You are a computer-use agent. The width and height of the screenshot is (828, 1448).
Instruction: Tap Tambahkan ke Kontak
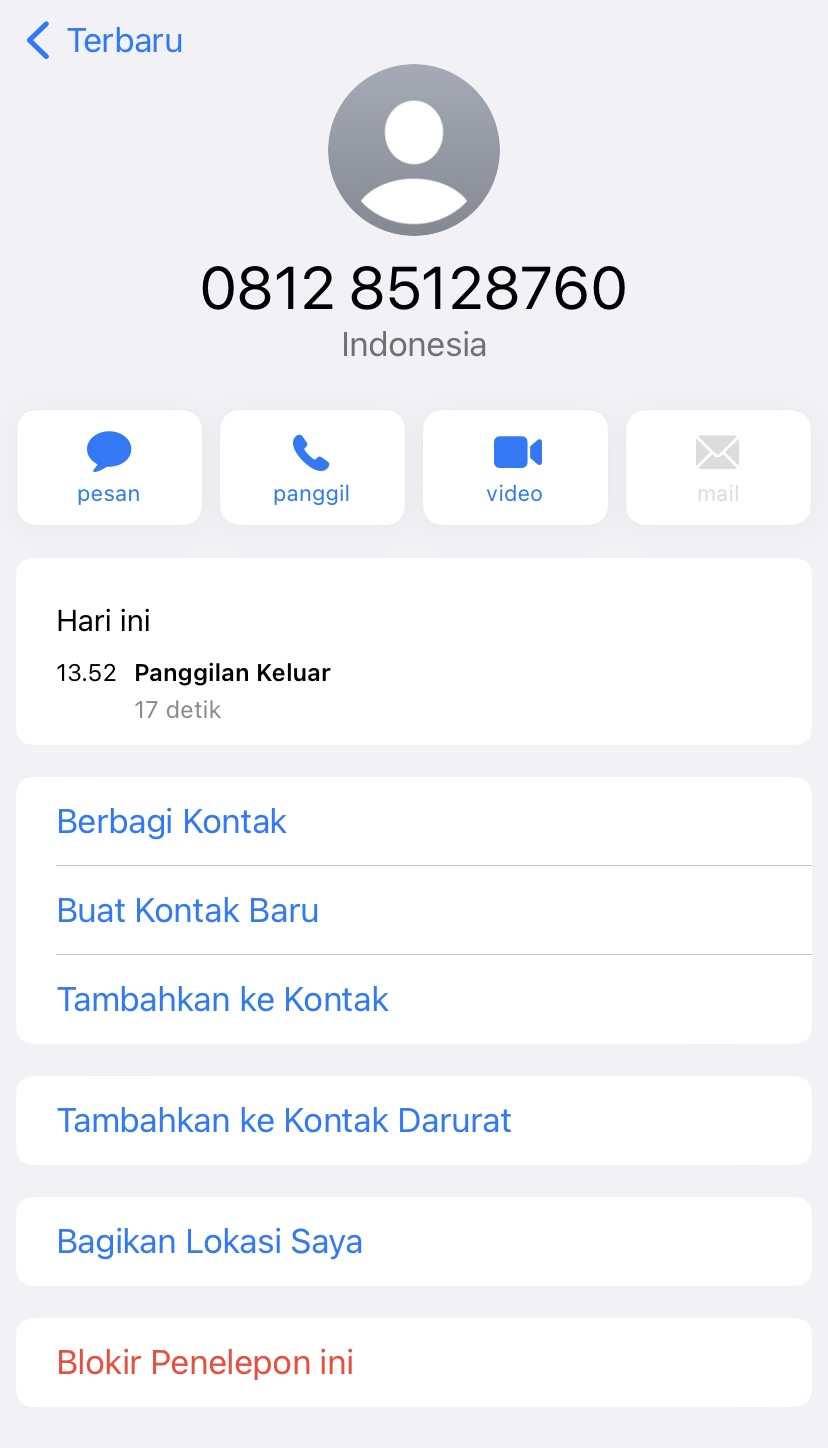[222, 999]
